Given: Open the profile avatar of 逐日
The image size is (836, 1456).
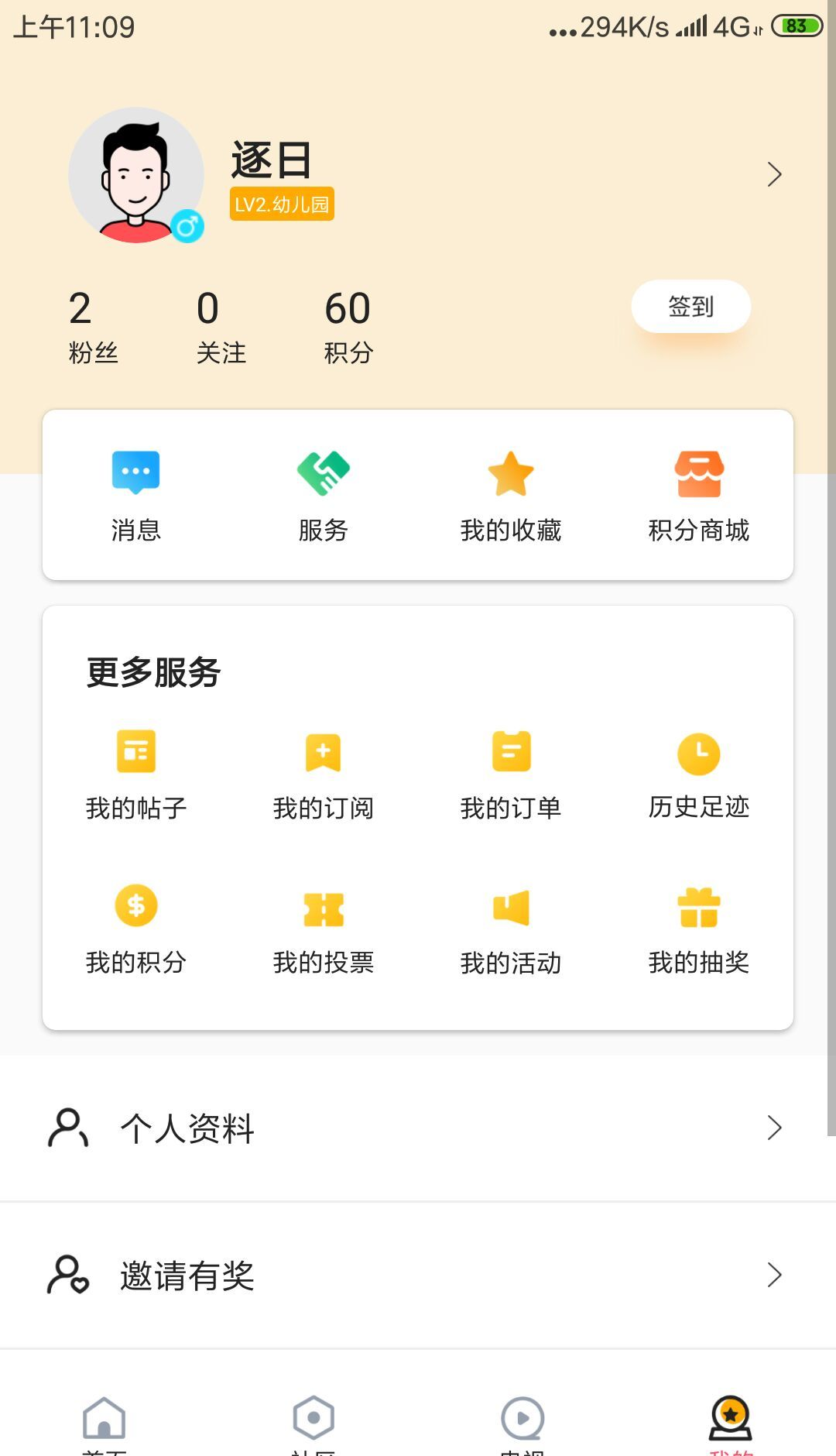Looking at the screenshot, I should (x=136, y=175).
